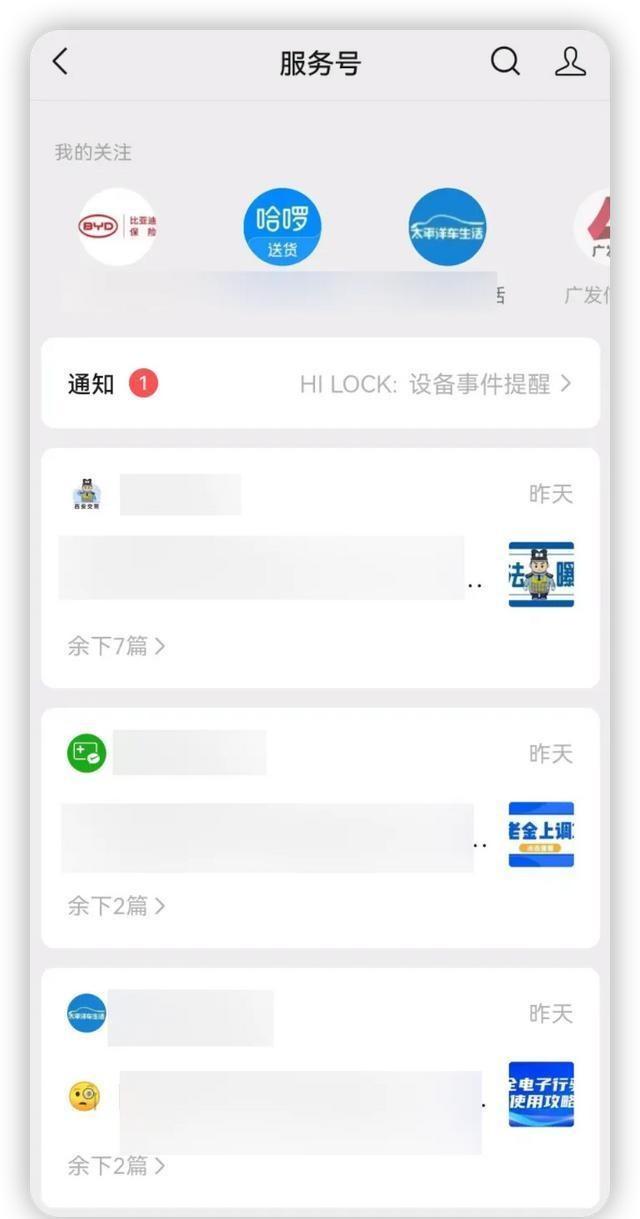This screenshot has height=1219, width=640.
Task: Open the 养老金上调 article thumbnail
Action: pyautogui.click(x=541, y=834)
